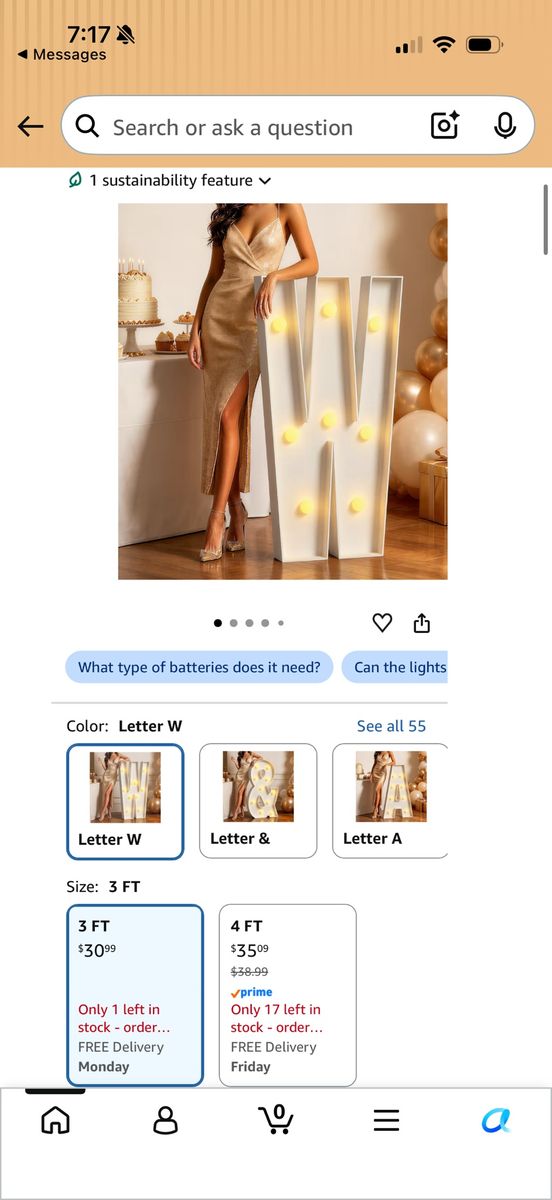Select the Letter A option

click(390, 801)
